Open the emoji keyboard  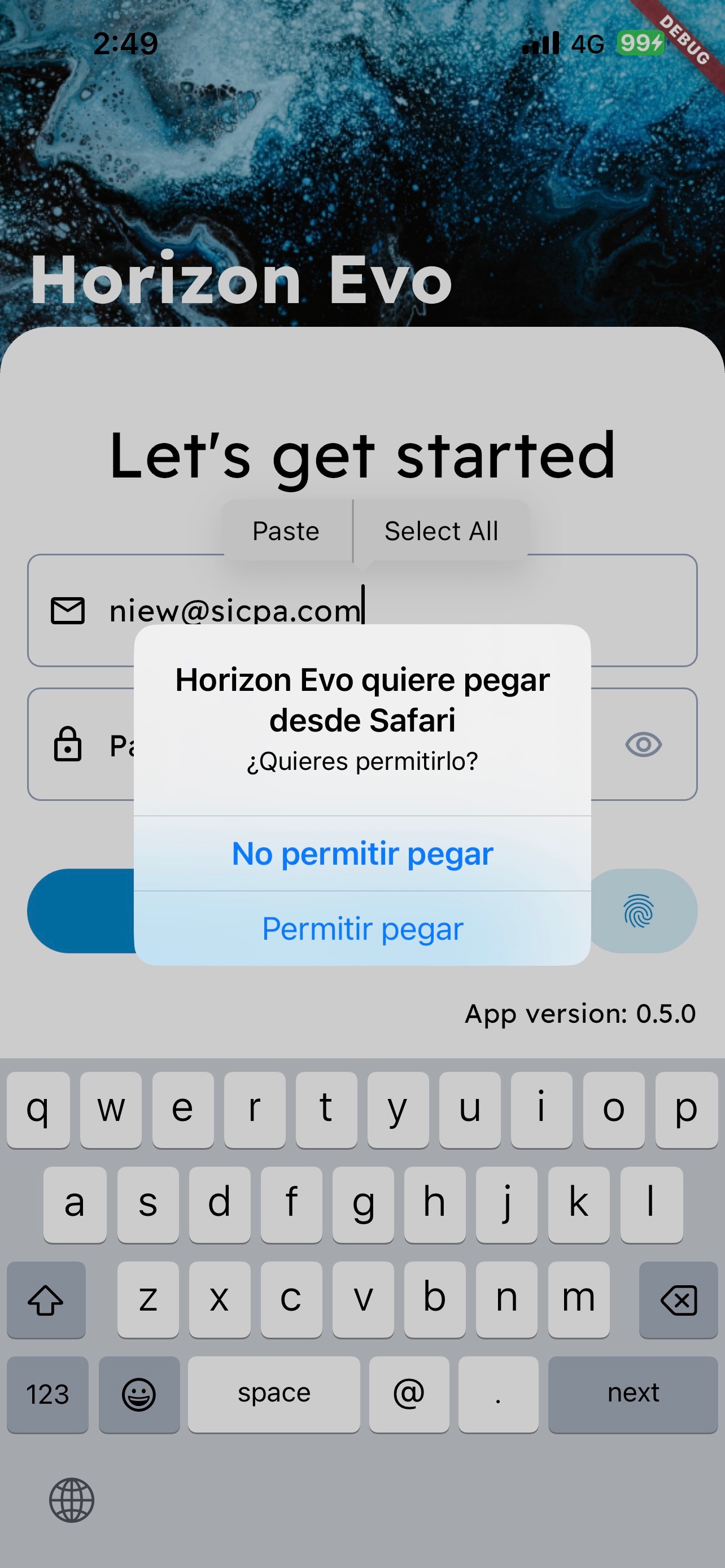tap(139, 1394)
